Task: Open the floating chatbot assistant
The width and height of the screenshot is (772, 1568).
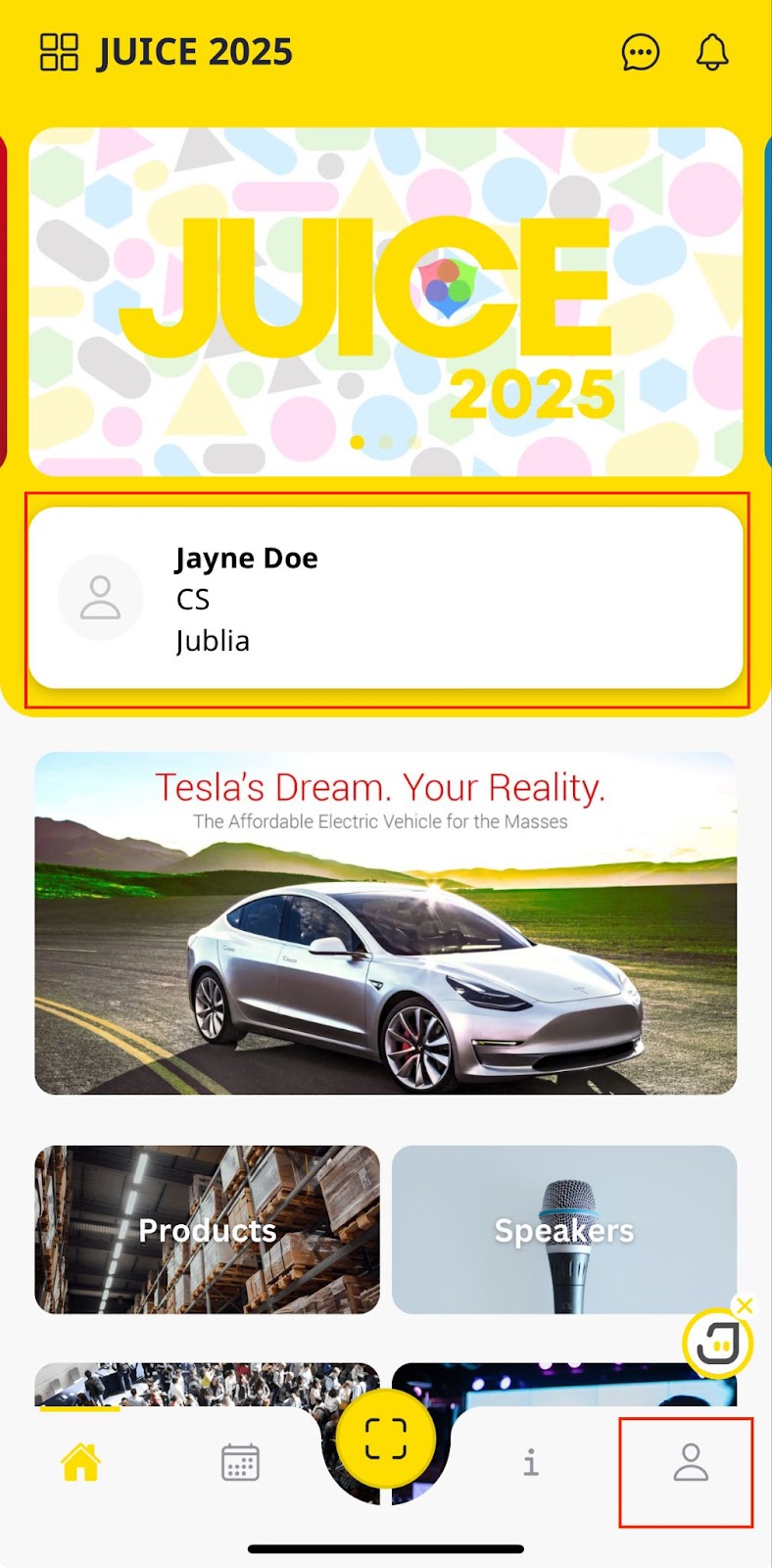Action: (x=716, y=1345)
